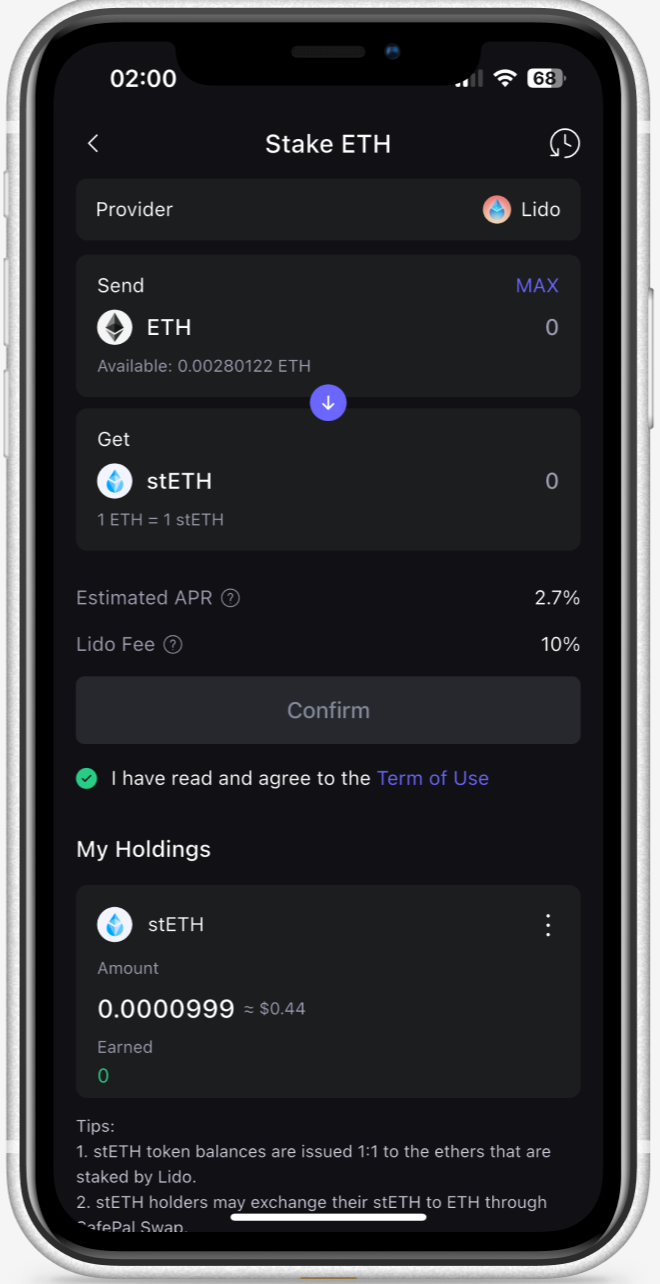
Task: Open the Term of Use link
Action: coord(432,778)
